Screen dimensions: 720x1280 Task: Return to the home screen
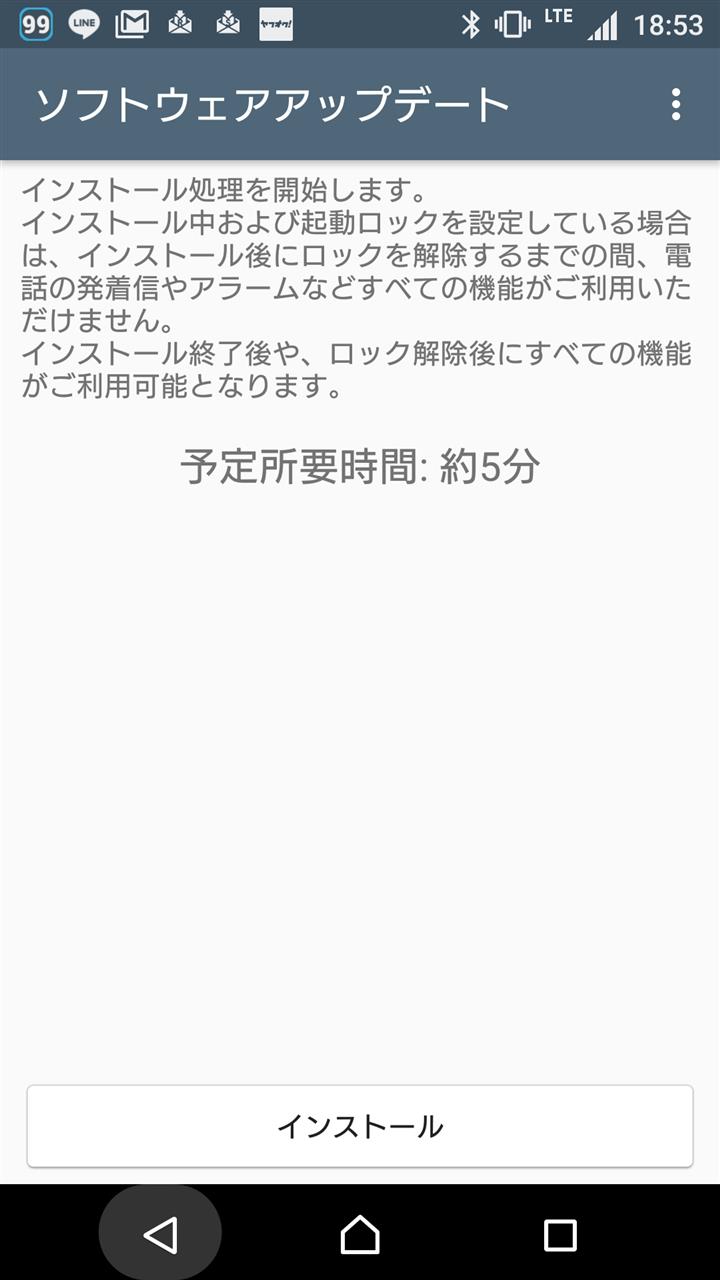point(360,1234)
